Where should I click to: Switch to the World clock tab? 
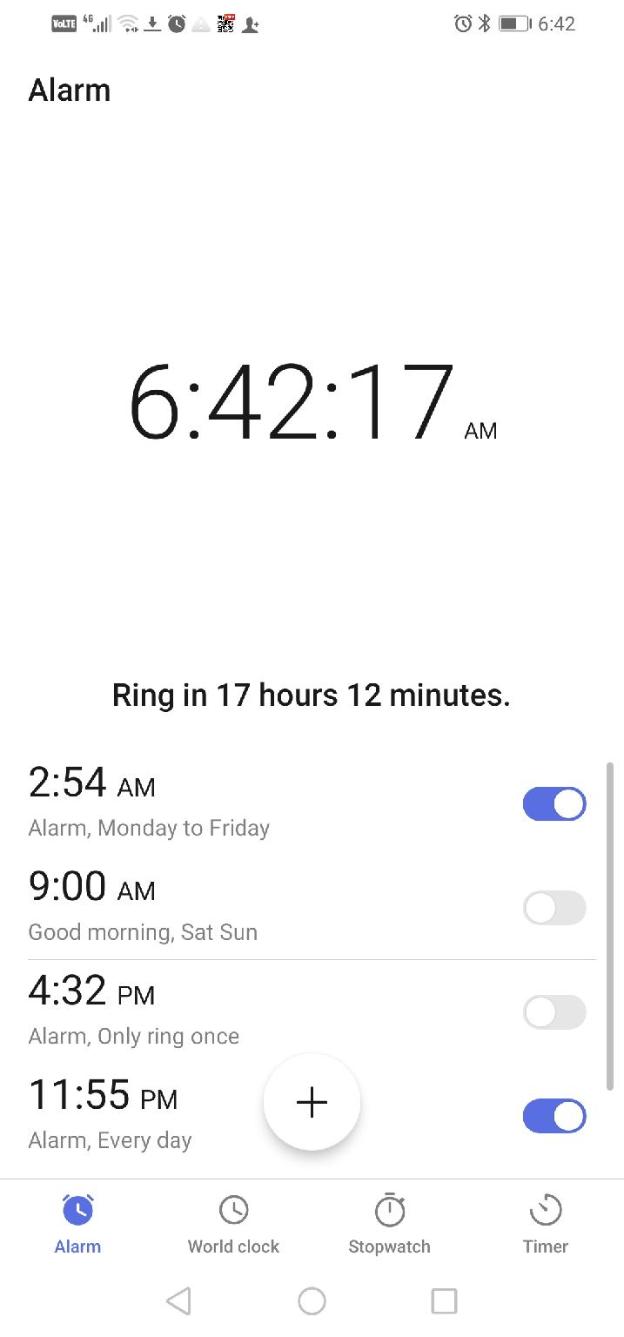pos(233,1224)
